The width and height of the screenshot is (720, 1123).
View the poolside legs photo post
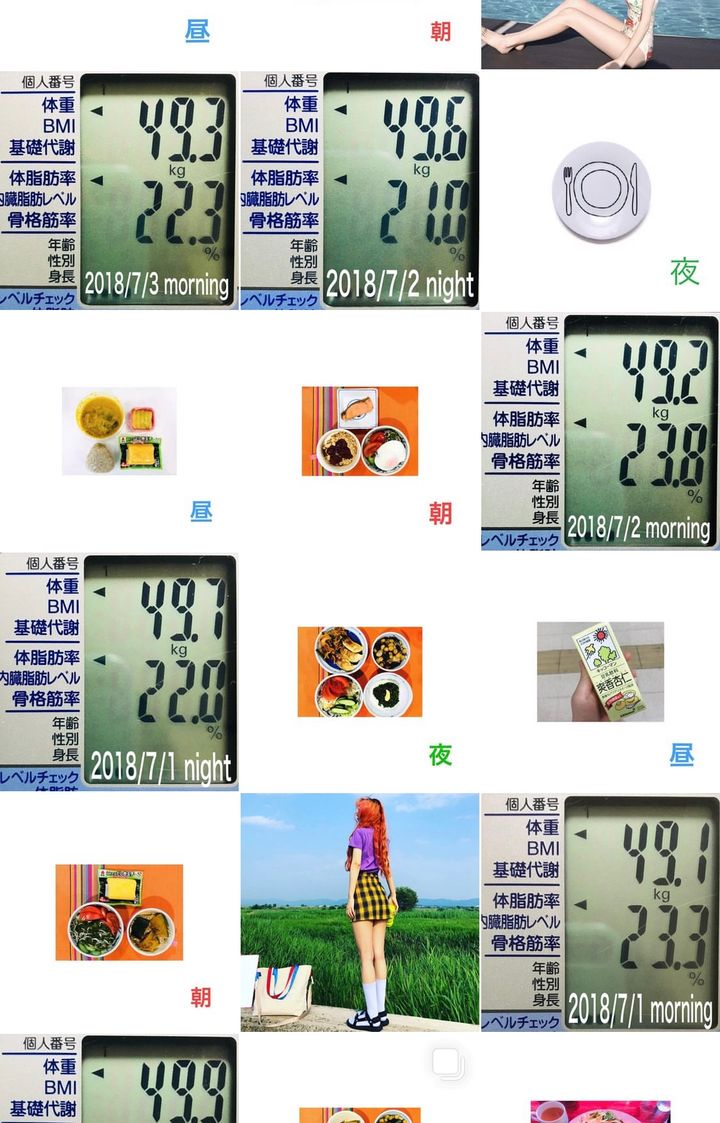[x=600, y=34]
